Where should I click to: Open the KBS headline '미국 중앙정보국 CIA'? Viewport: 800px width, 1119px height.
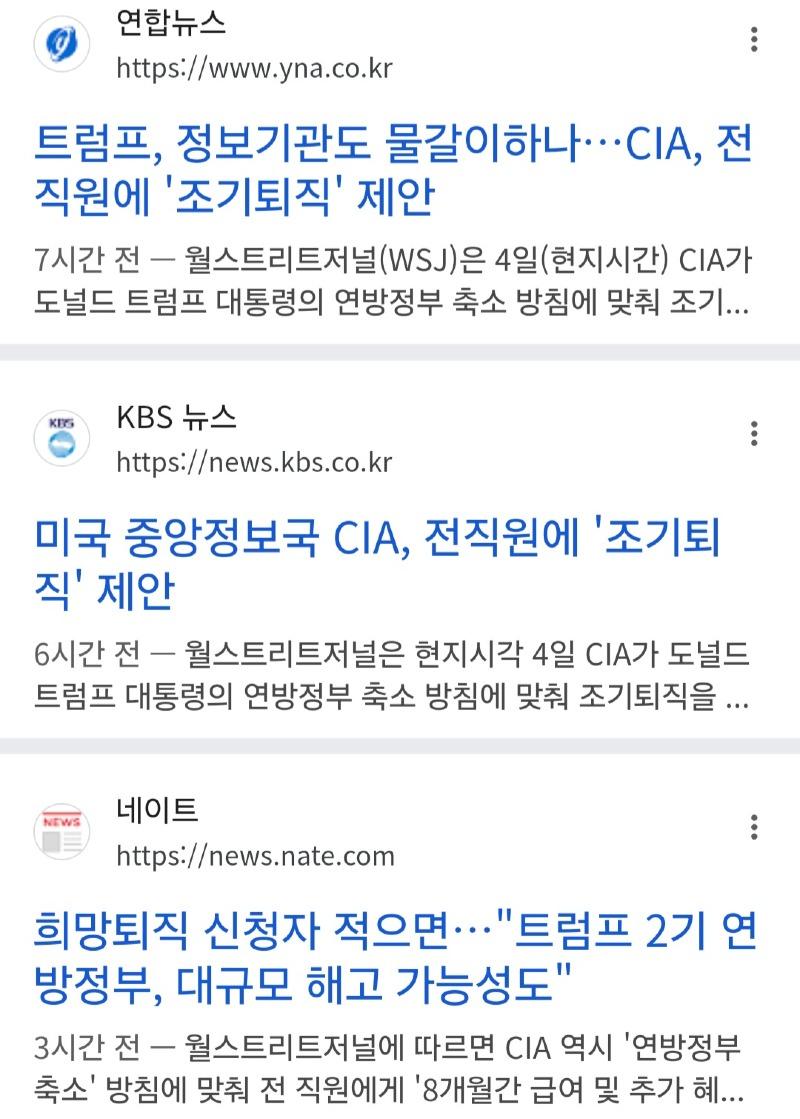(x=377, y=564)
